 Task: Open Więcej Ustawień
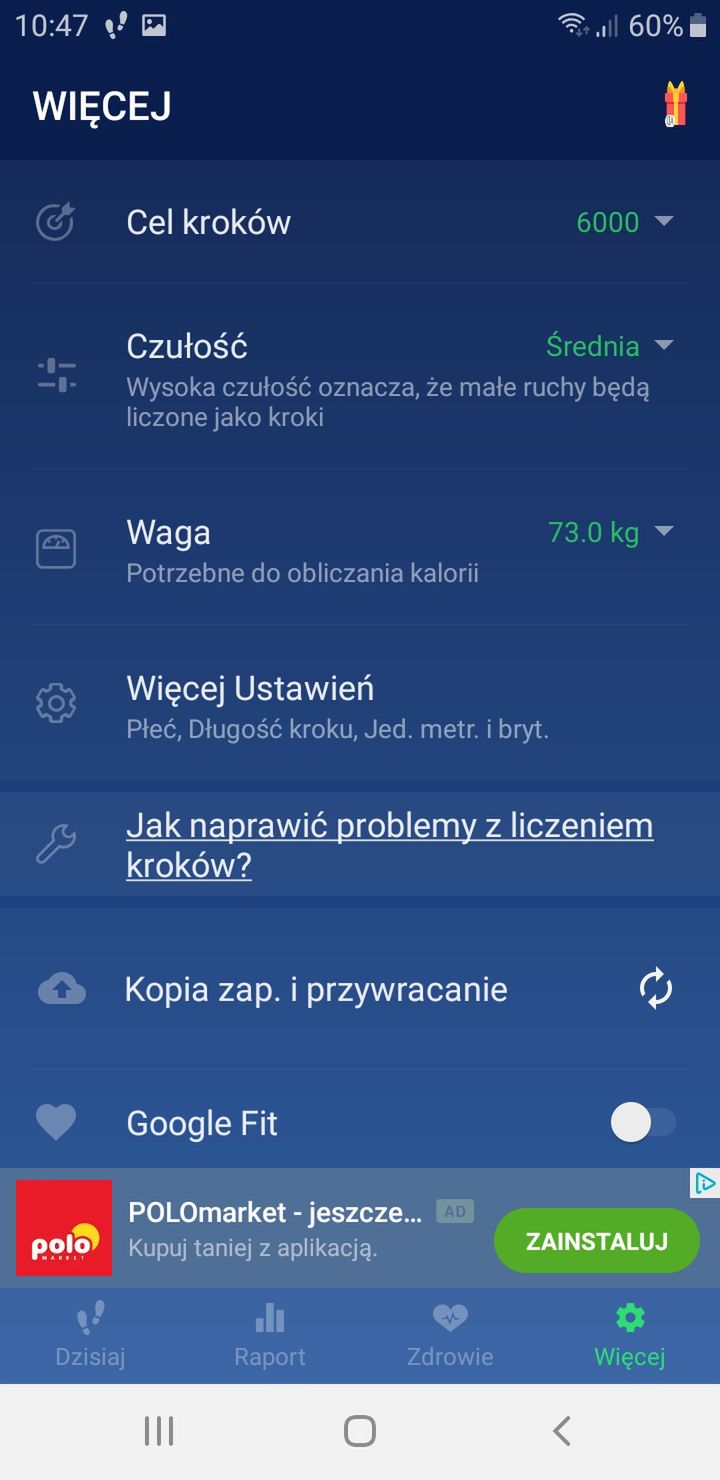[360, 704]
